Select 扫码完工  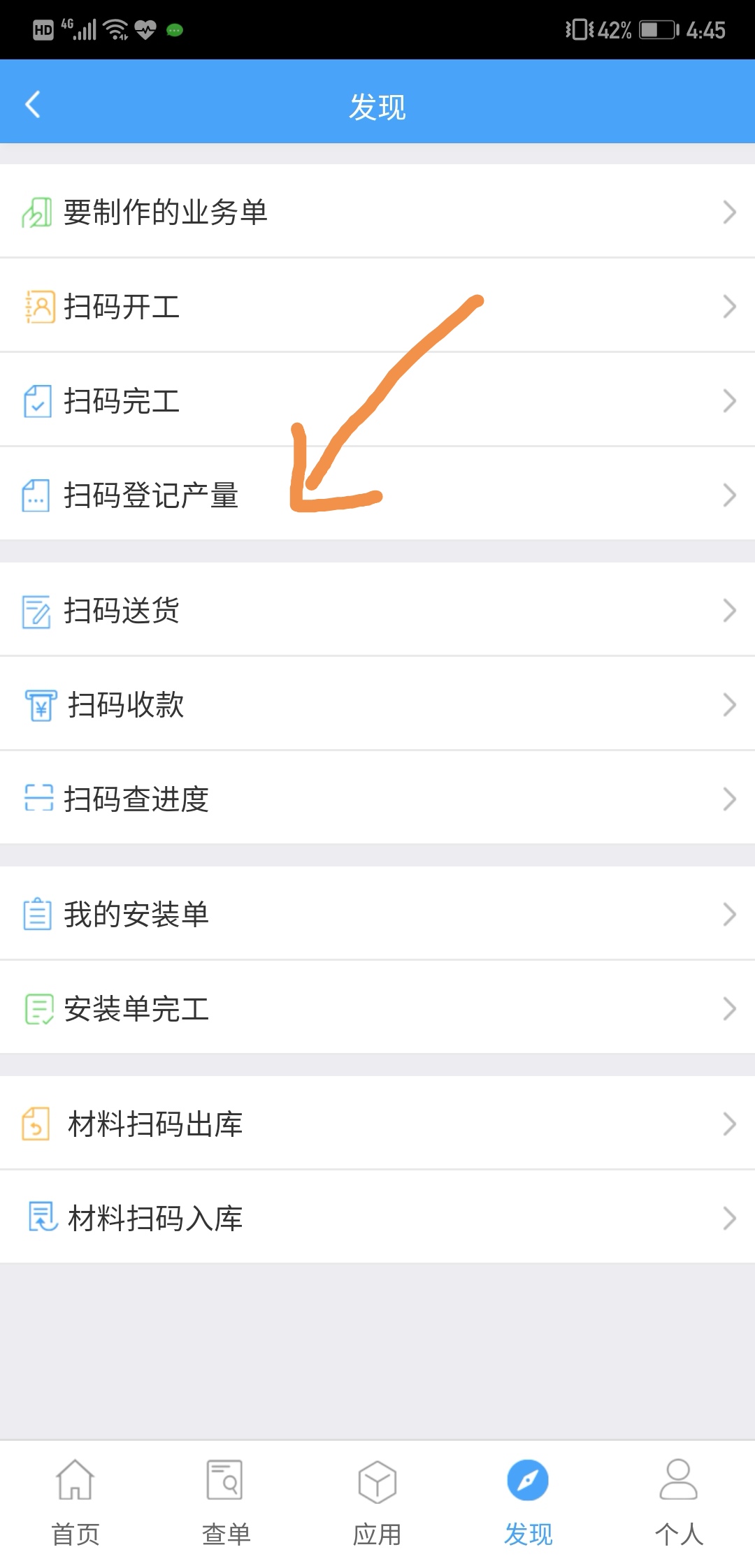377,400
